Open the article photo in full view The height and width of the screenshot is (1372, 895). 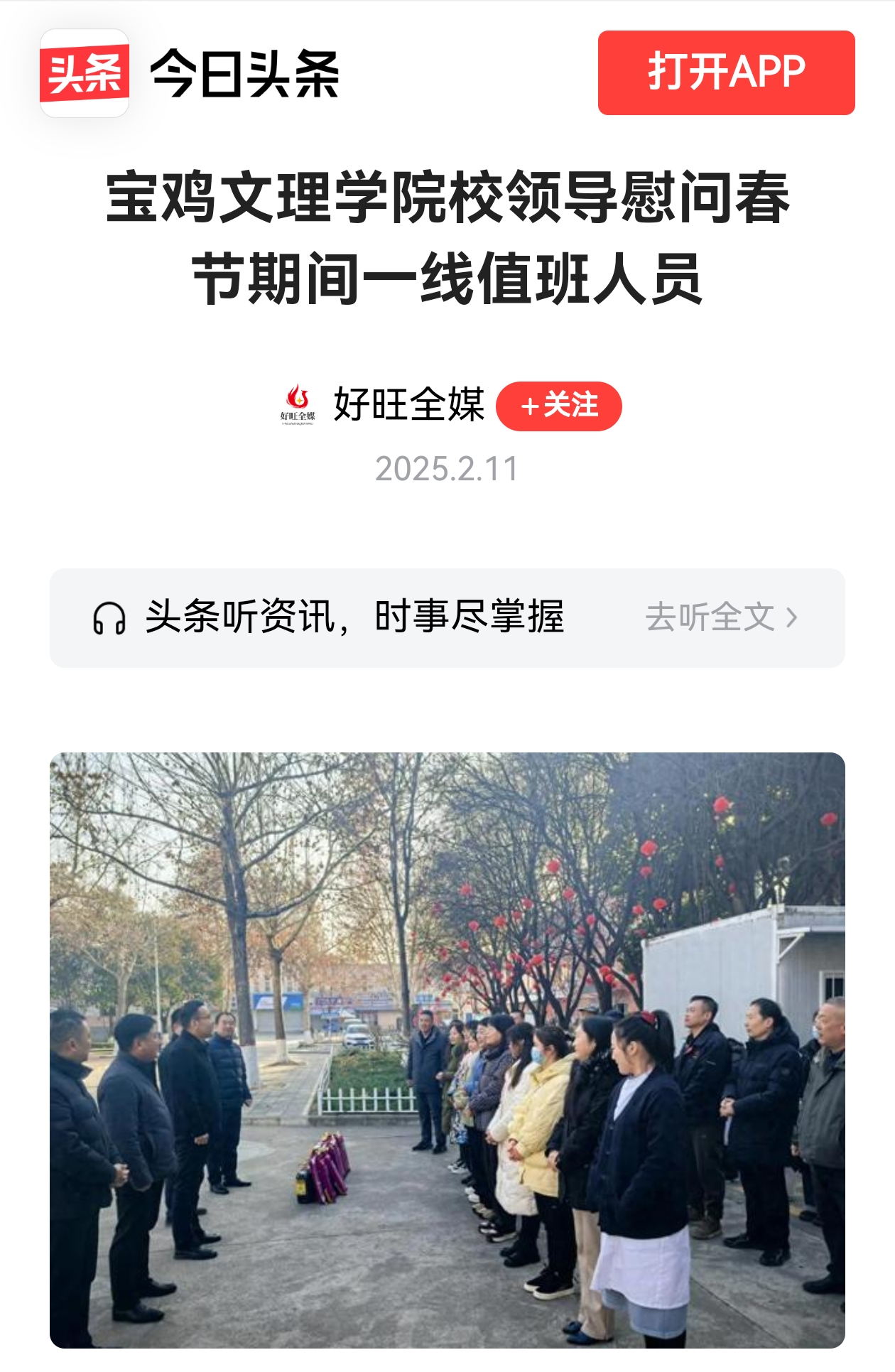[447, 1049]
